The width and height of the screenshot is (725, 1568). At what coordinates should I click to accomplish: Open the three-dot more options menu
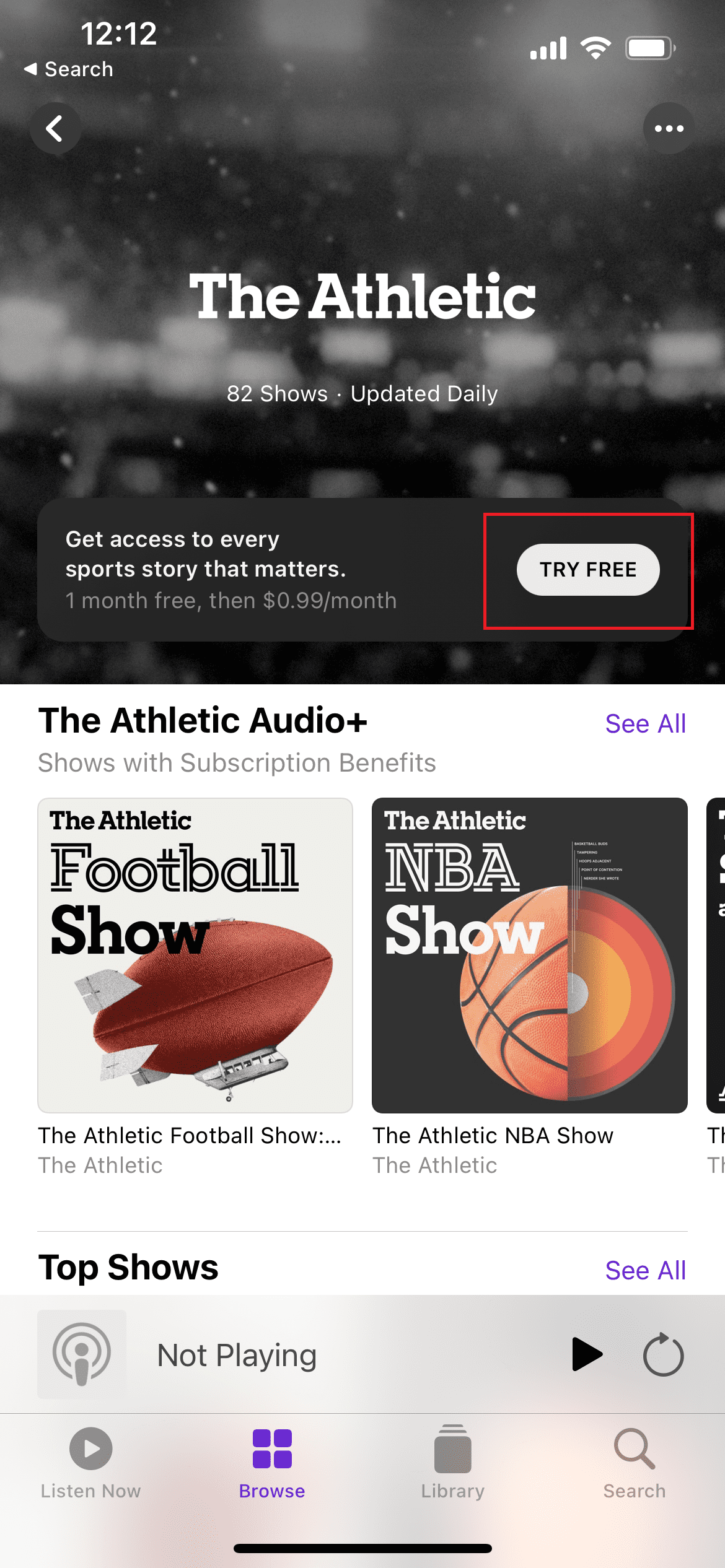pos(669,128)
